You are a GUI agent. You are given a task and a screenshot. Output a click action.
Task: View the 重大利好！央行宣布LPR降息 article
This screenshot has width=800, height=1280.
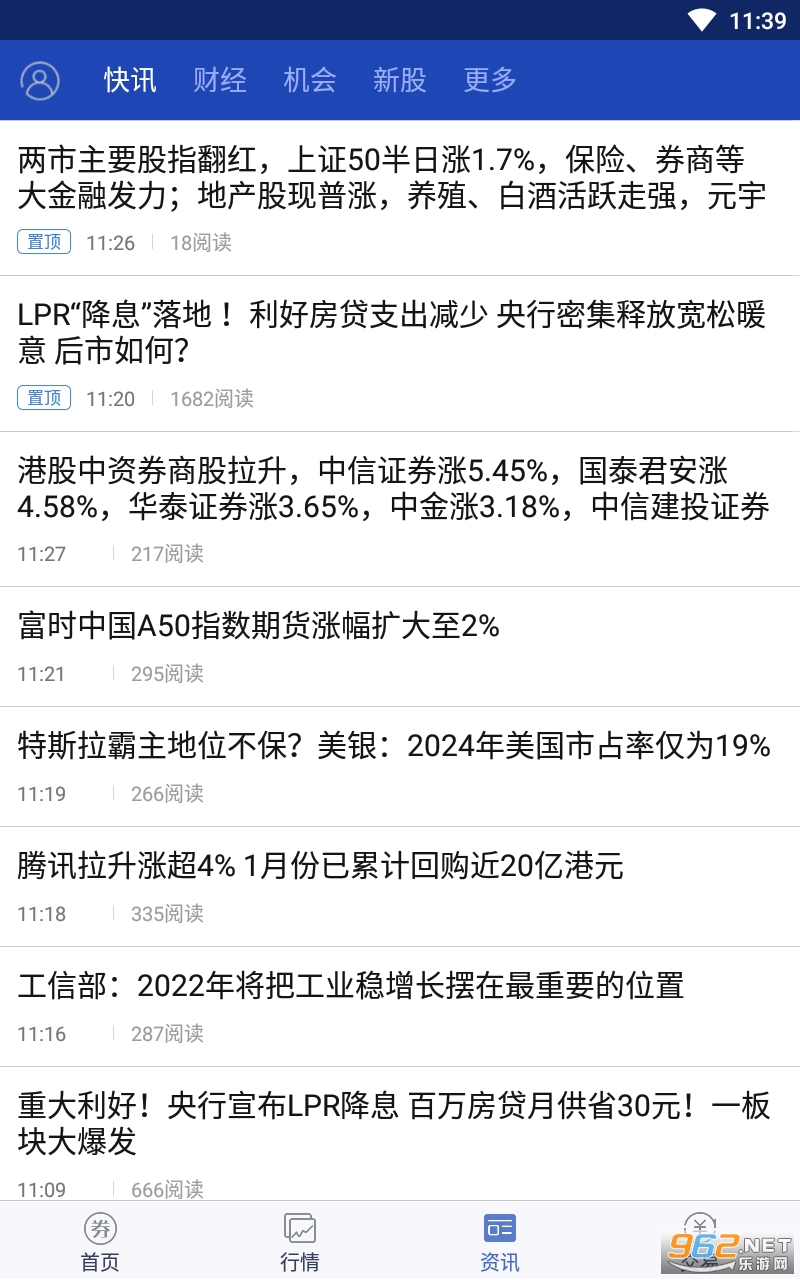click(394, 1123)
